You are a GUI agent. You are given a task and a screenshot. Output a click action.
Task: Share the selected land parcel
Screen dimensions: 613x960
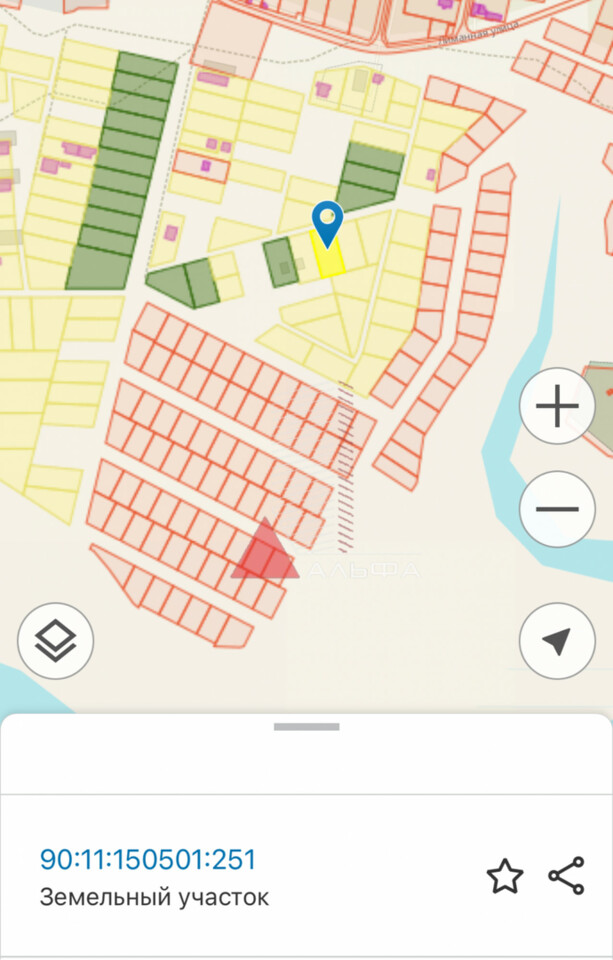(566, 876)
